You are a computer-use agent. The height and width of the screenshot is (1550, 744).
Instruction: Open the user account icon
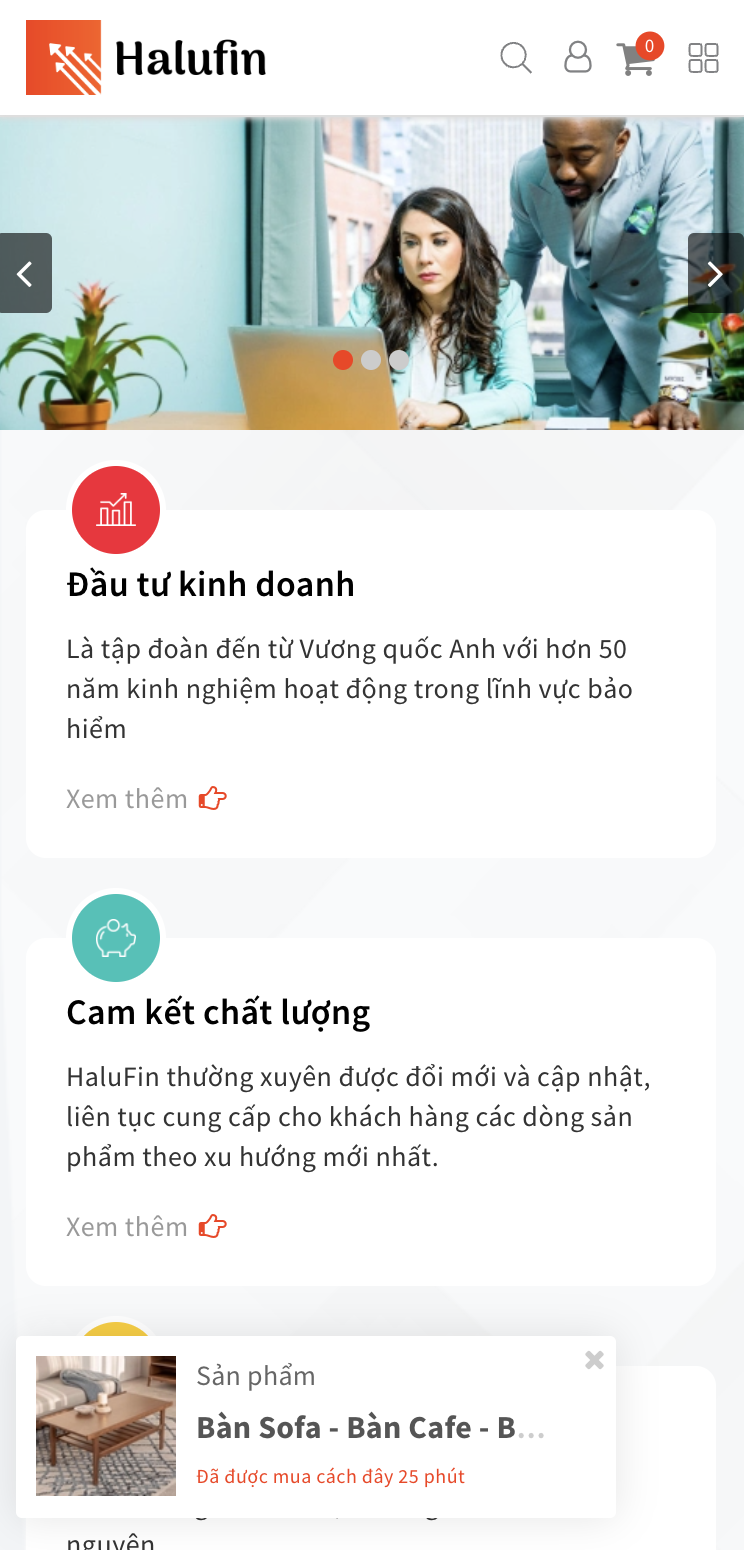(578, 58)
